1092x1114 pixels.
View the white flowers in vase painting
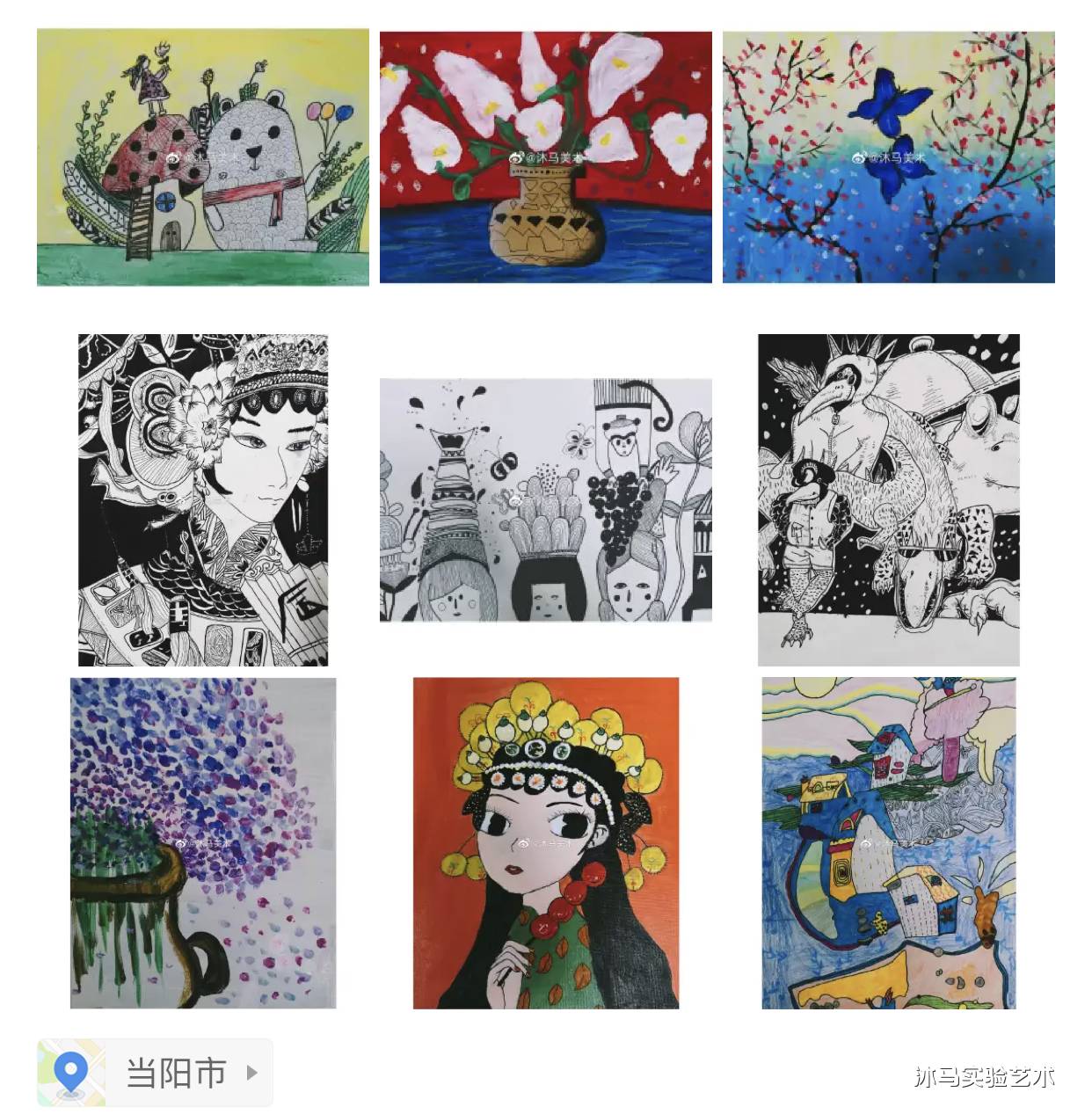[x=545, y=157]
